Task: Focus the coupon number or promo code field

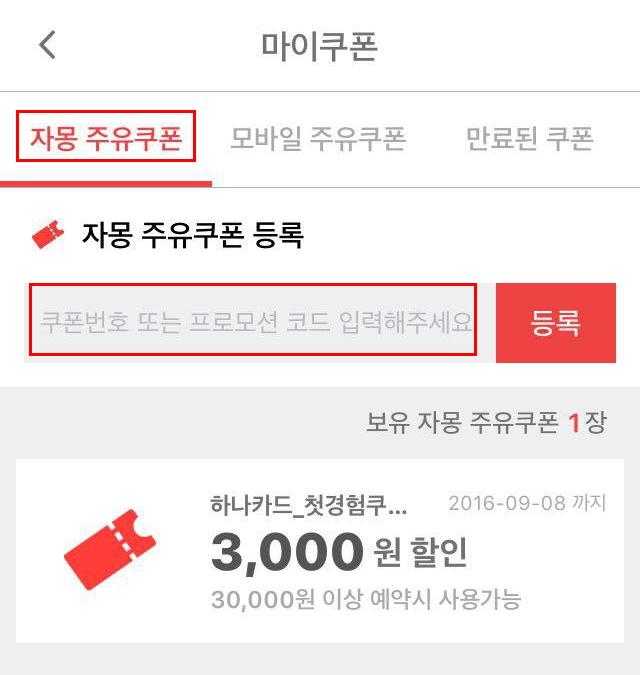Action: (253, 321)
